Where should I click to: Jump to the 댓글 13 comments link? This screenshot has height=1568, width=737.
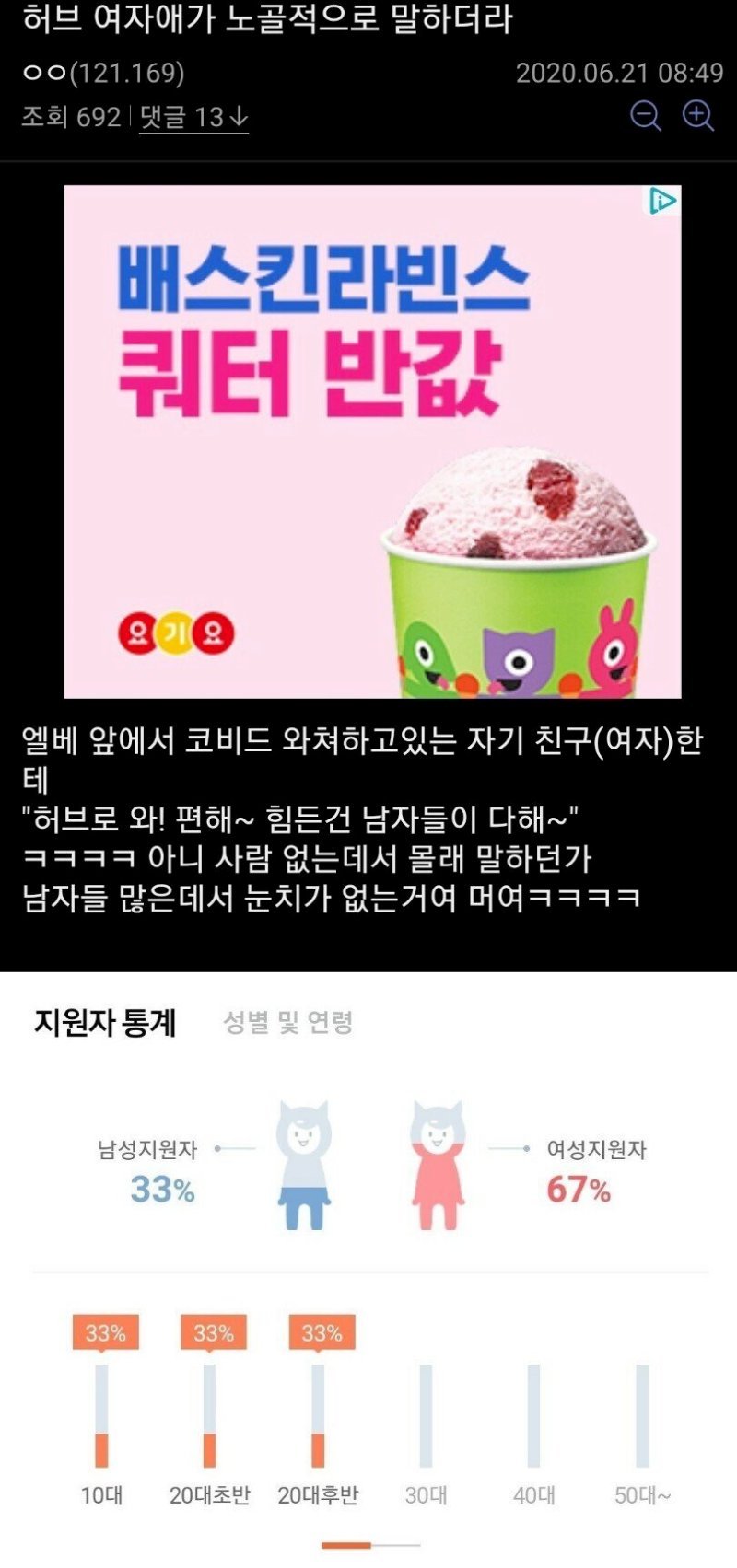pyautogui.click(x=193, y=117)
